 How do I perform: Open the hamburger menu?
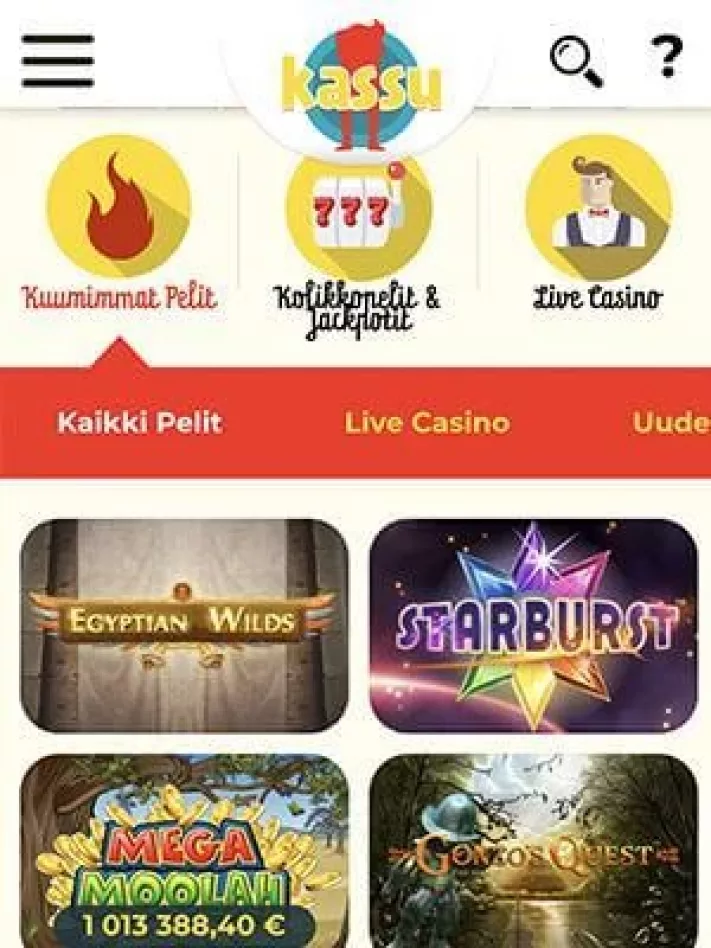[x=58, y=60]
